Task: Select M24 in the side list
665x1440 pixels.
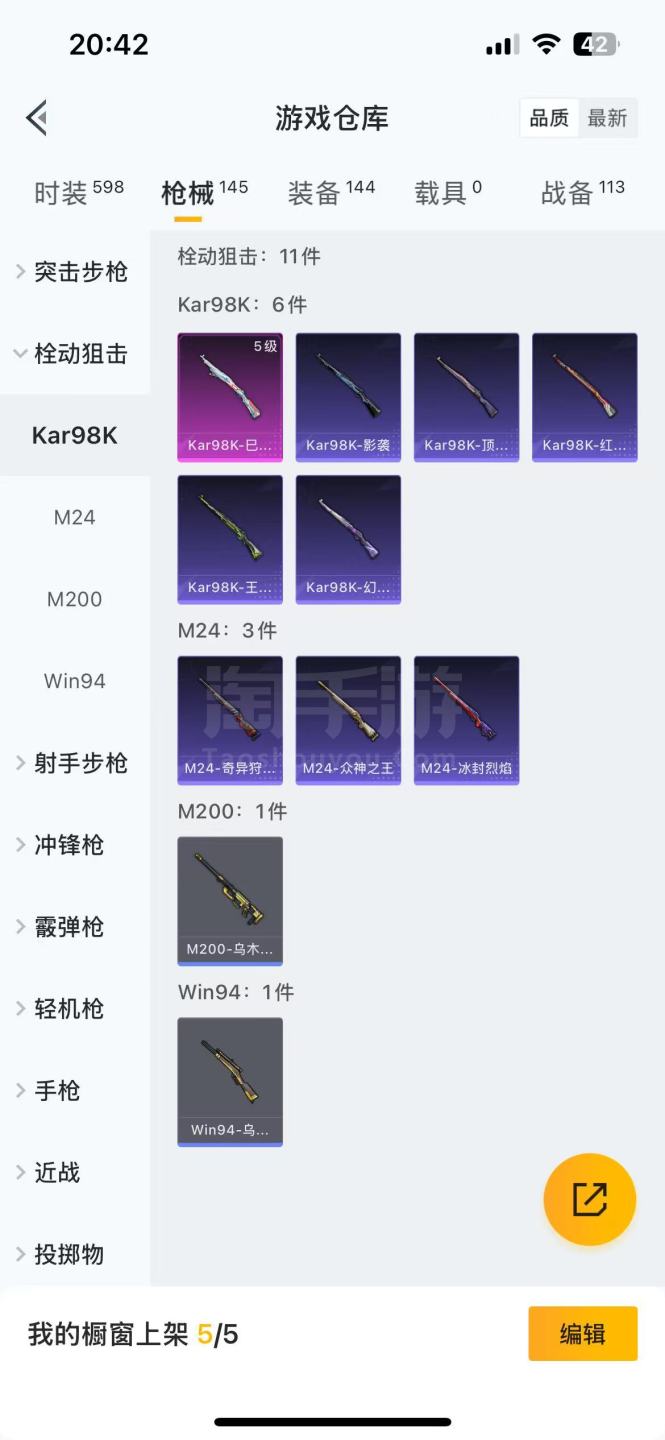Action: [x=75, y=517]
